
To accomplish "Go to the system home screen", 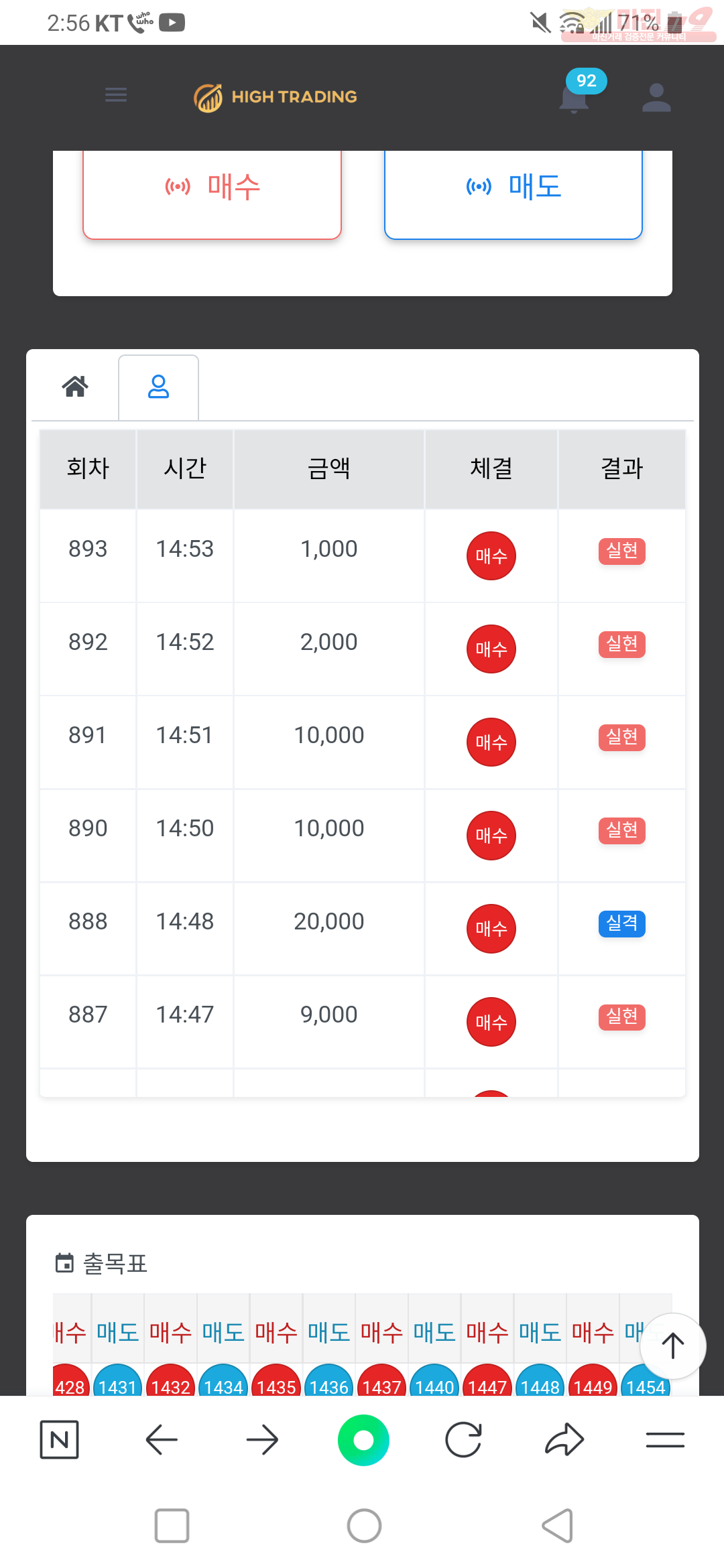I will [x=364, y=1526].
